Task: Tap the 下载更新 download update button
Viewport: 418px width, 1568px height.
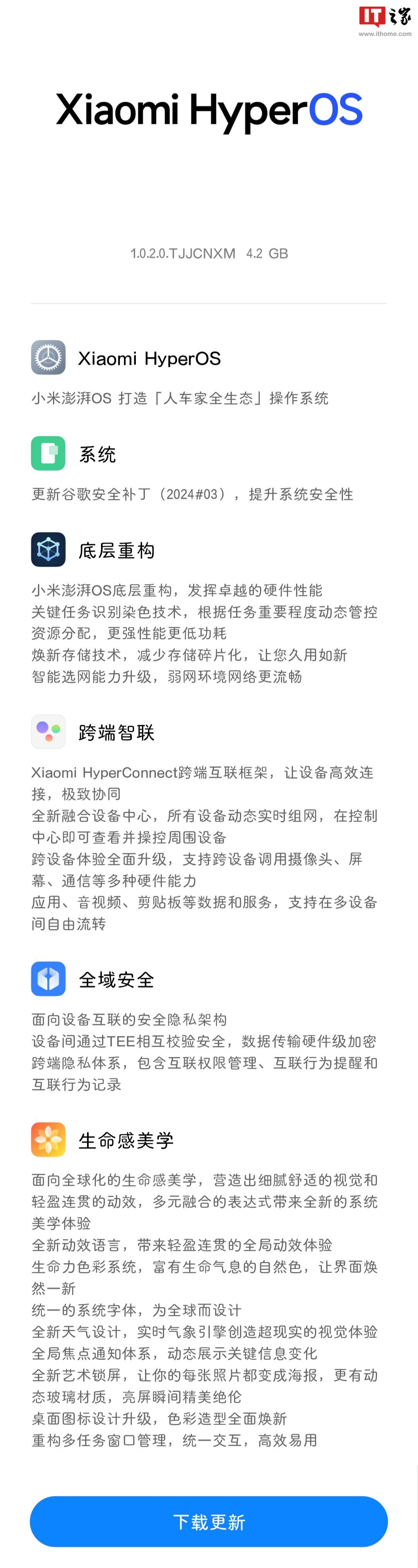Action: click(209, 1521)
